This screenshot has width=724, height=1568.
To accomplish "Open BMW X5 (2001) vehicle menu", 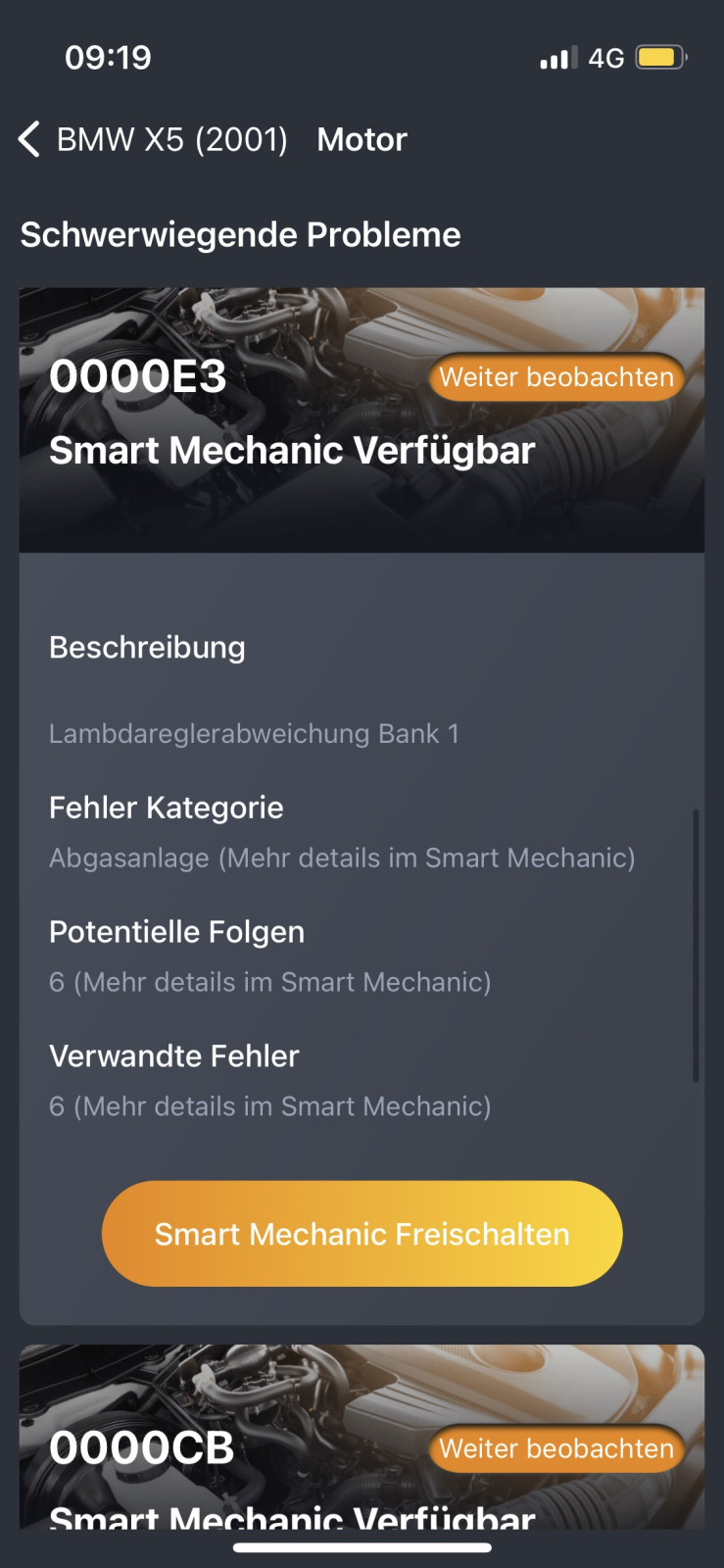I will [172, 138].
